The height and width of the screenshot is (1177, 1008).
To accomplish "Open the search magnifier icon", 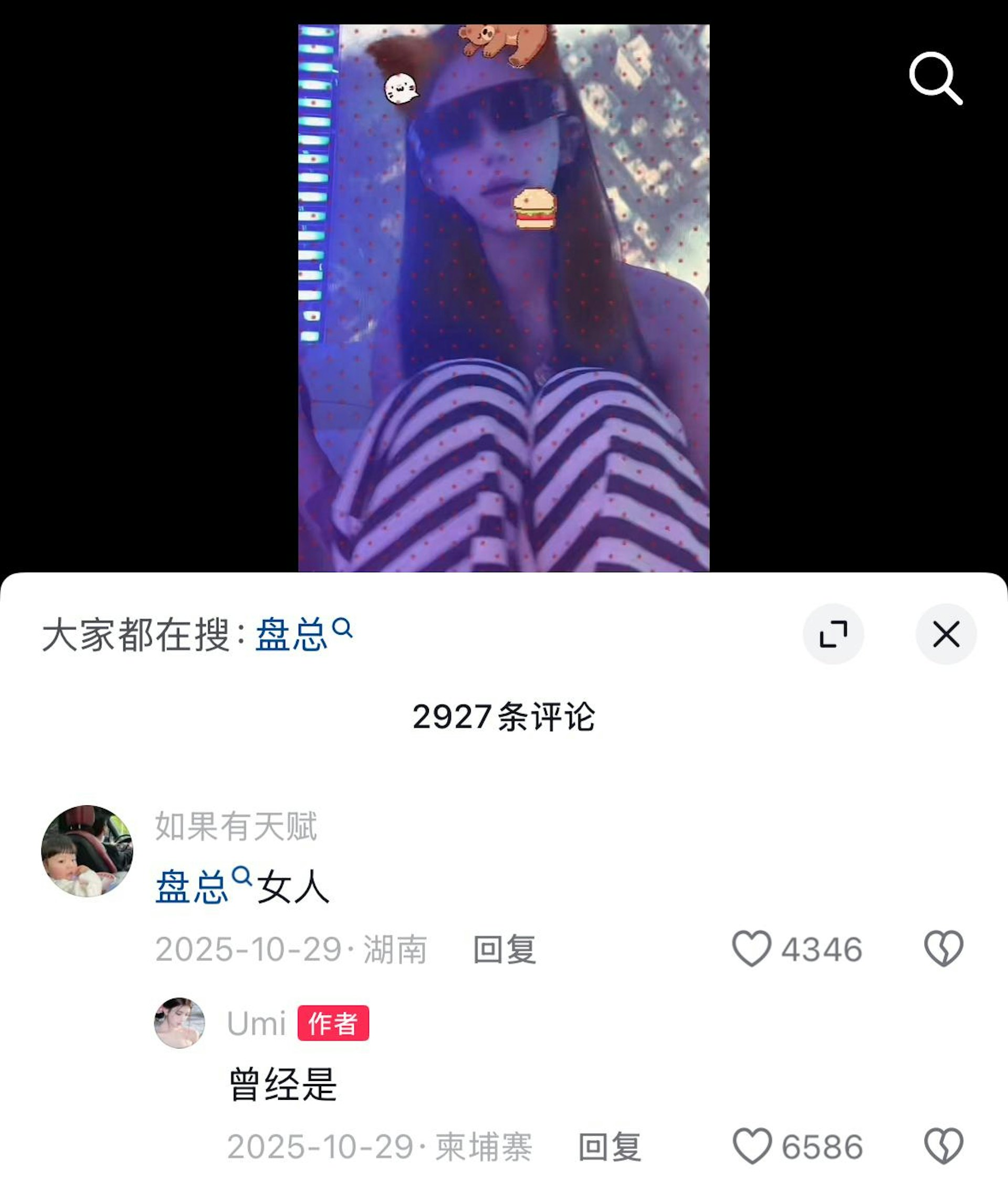I will [935, 78].
